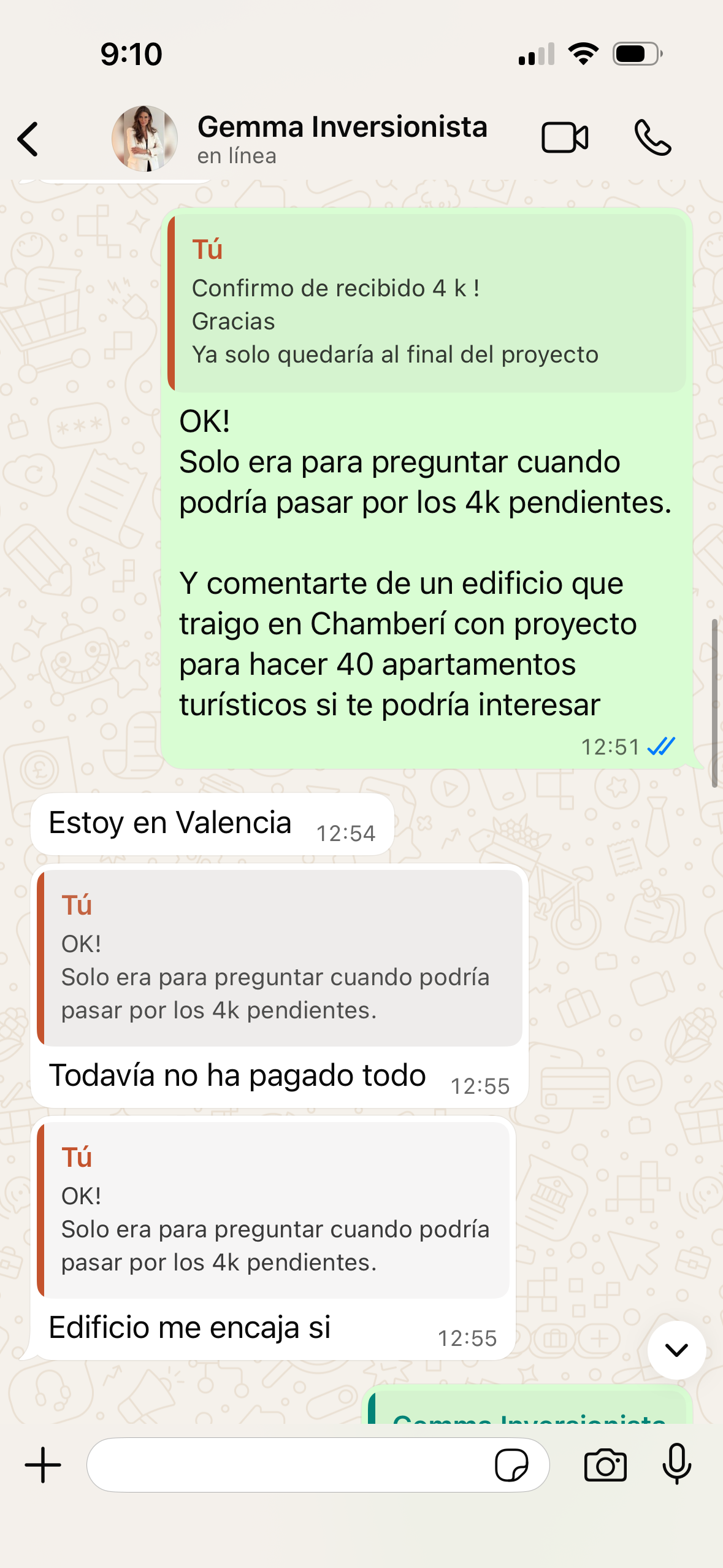Viewport: 723px width, 1568px height.
Task: Go back to the chats list
Action: (x=28, y=139)
